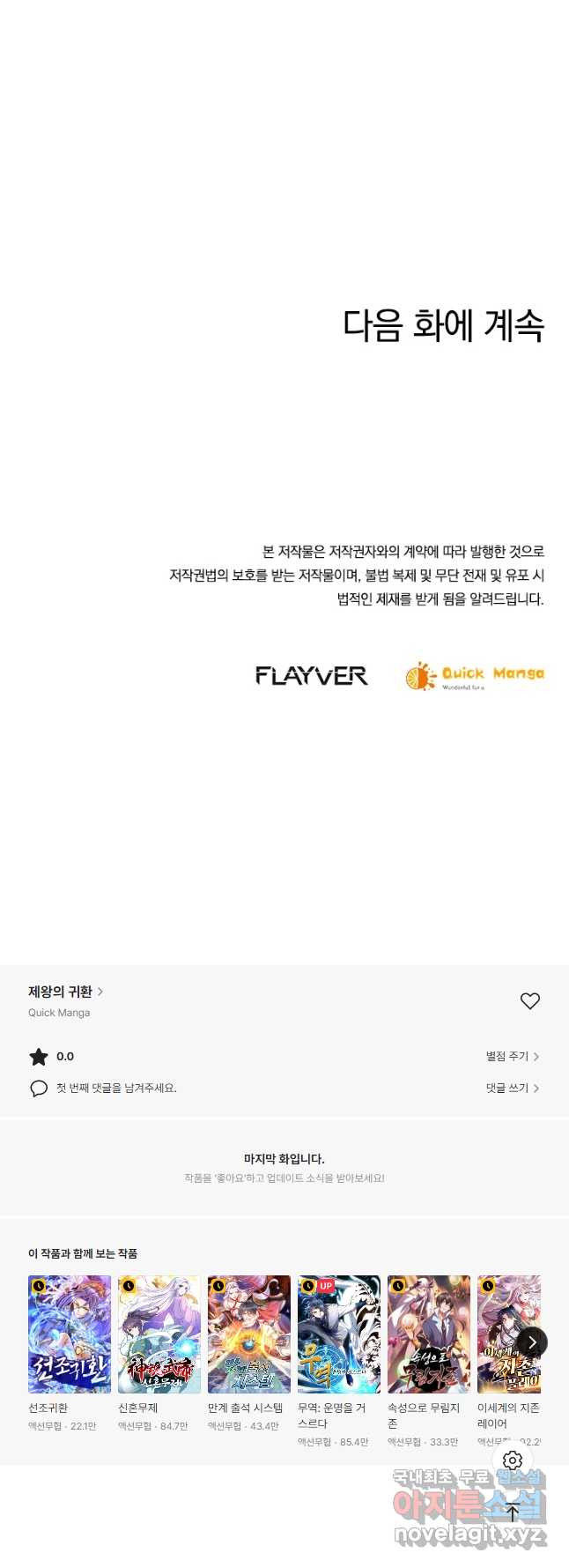Like this series with the heart icon
The height and width of the screenshot is (1568, 569).
click(x=529, y=1001)
